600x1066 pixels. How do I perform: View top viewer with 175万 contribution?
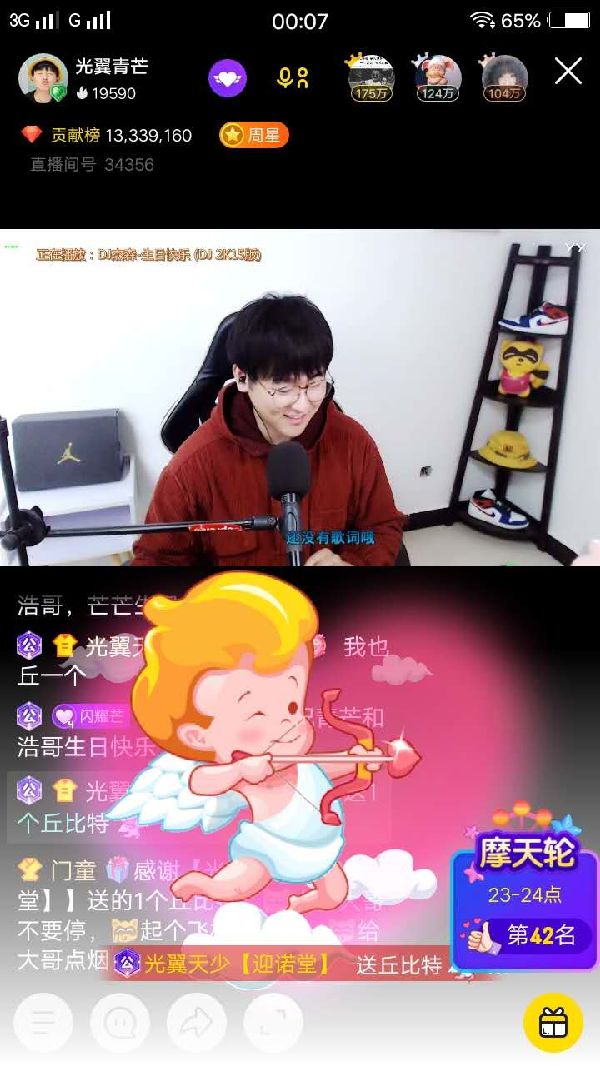(x=371, y=77)
